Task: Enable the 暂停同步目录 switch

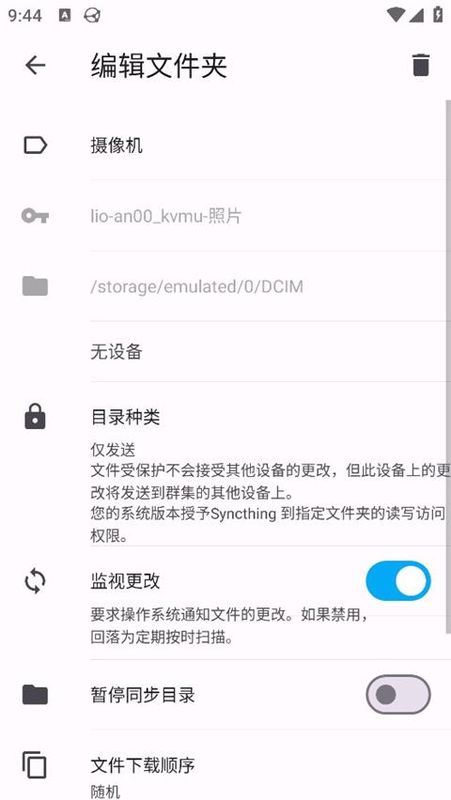Action: tap(398, 694)
